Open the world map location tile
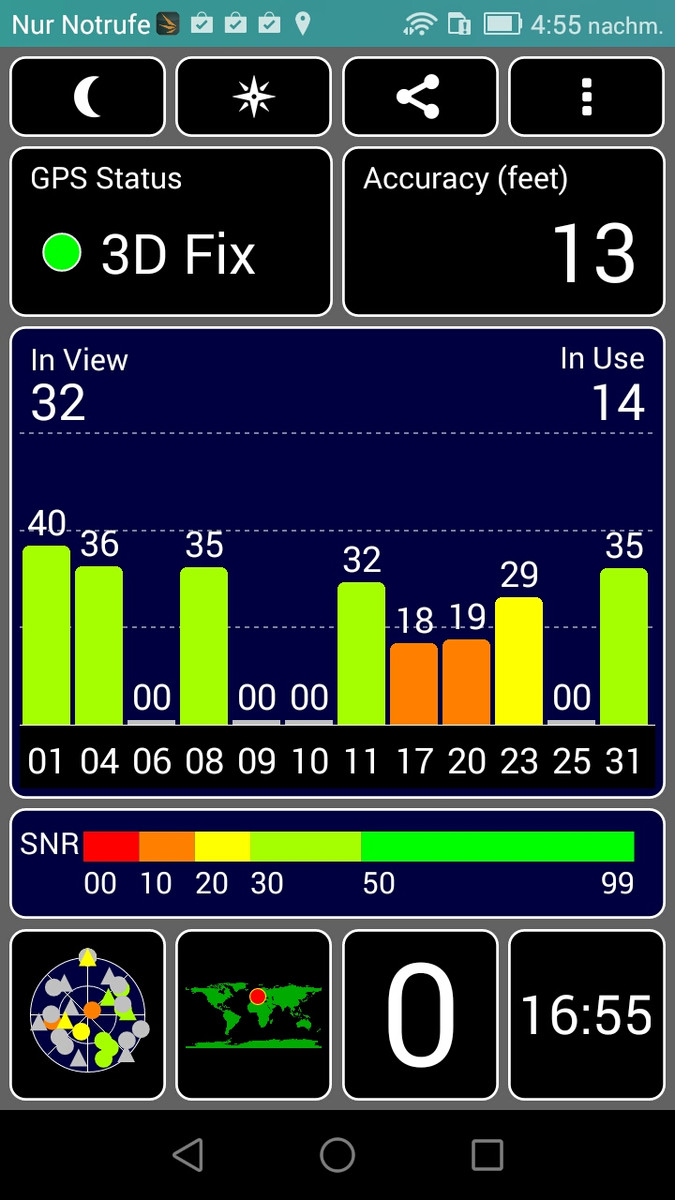 tap(253, 1014)
